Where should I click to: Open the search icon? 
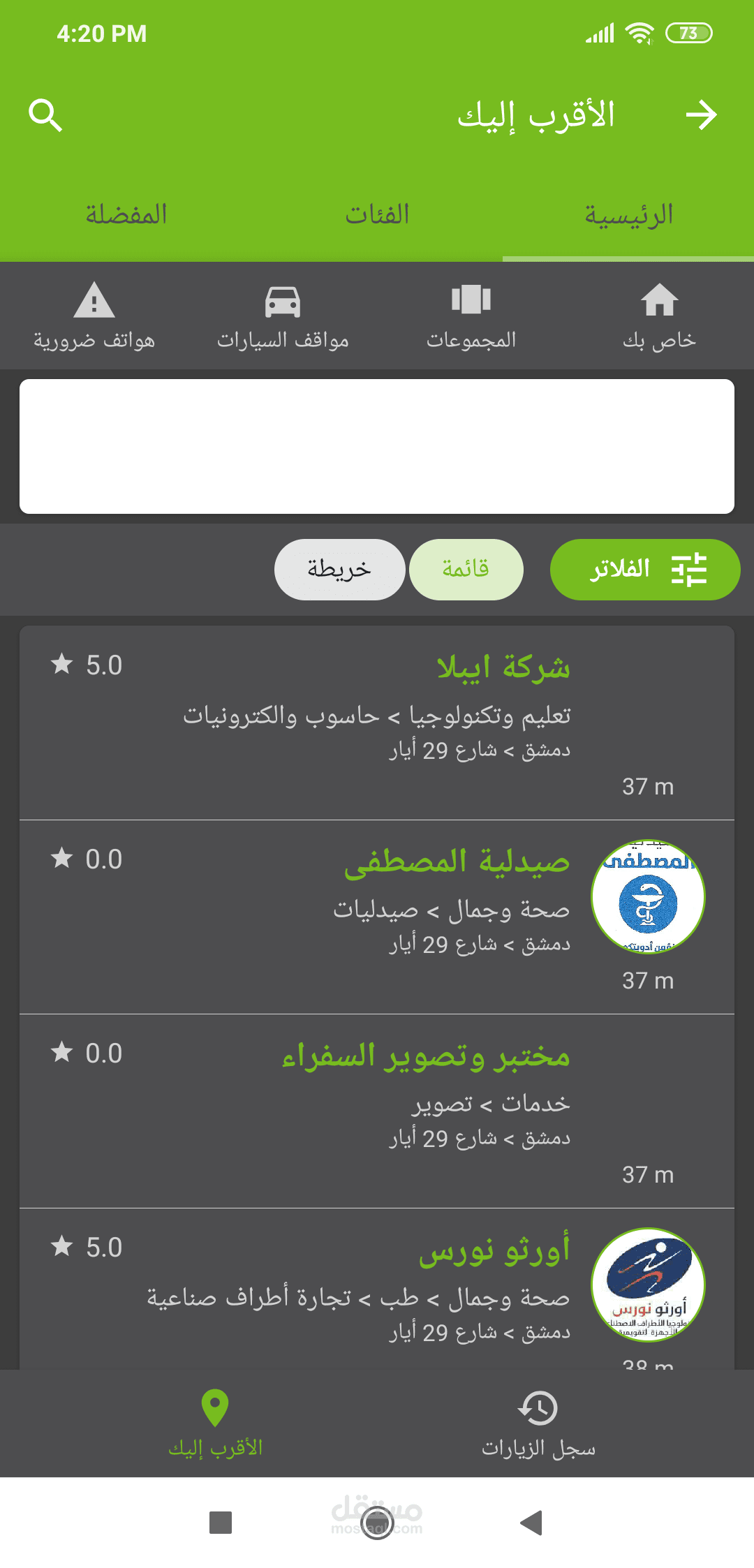point(45,115)
